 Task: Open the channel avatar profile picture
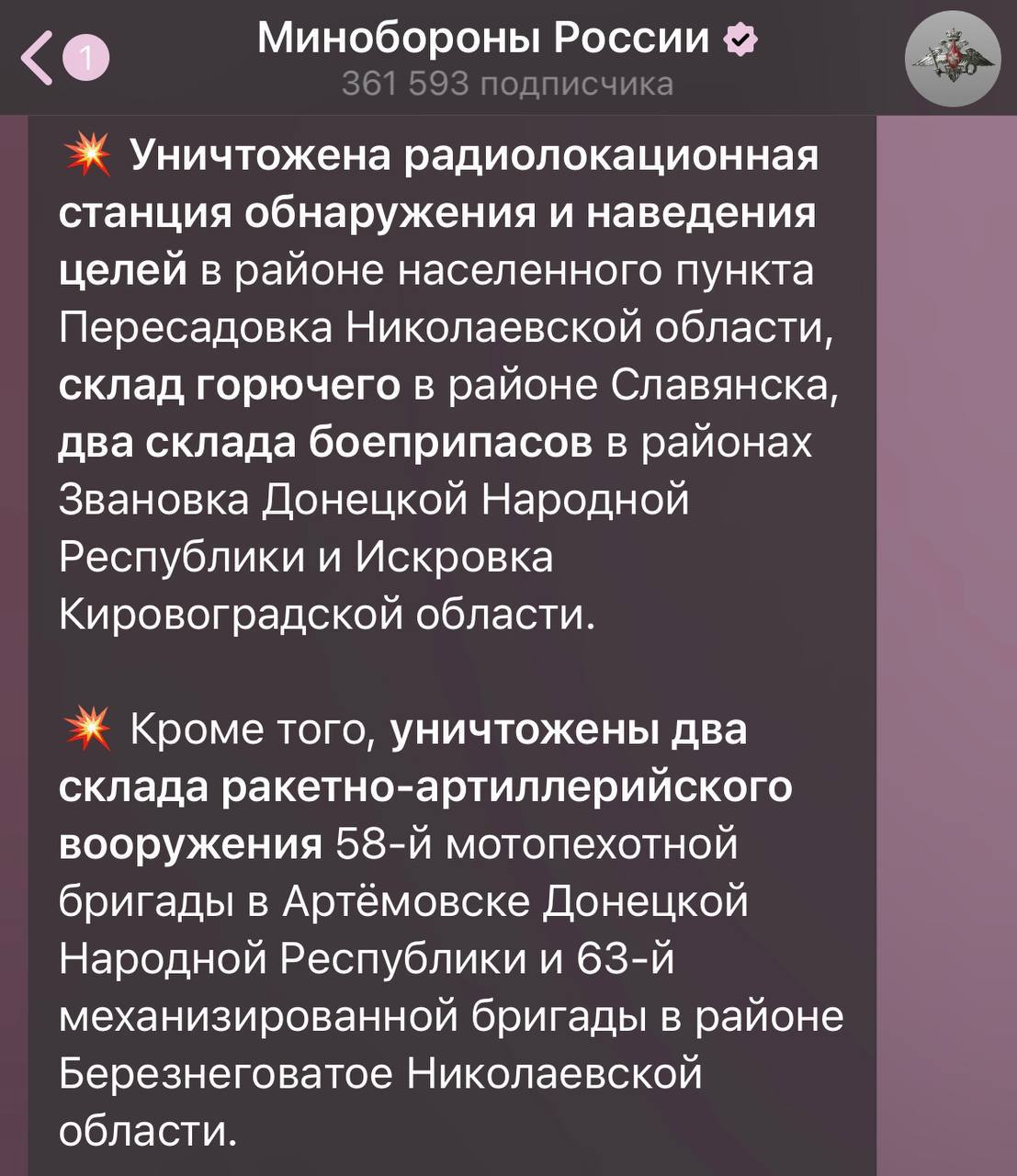pos(952,59)
